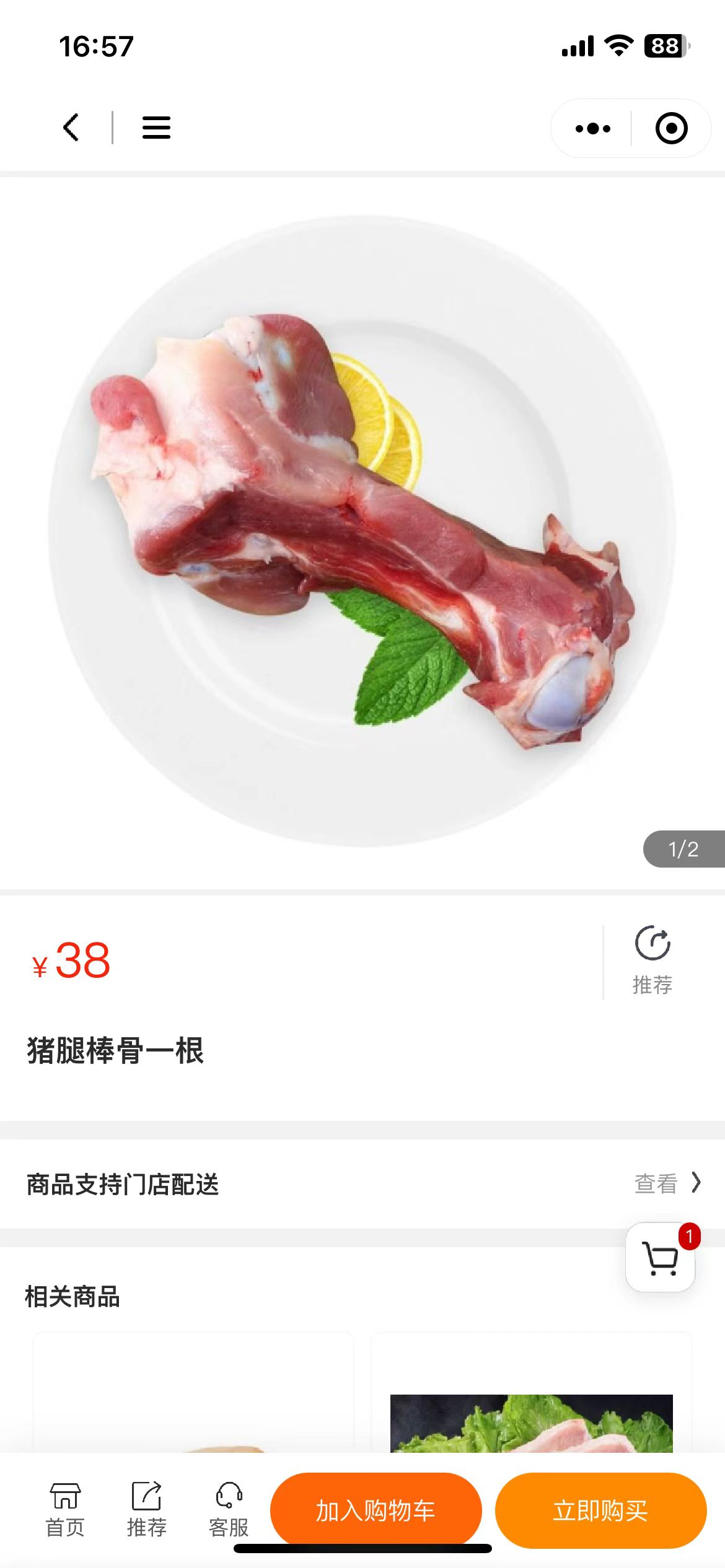Viewport: 725px width, 1568px height.
Task: Open the hamburger menu icon
Action: point(156,128)
